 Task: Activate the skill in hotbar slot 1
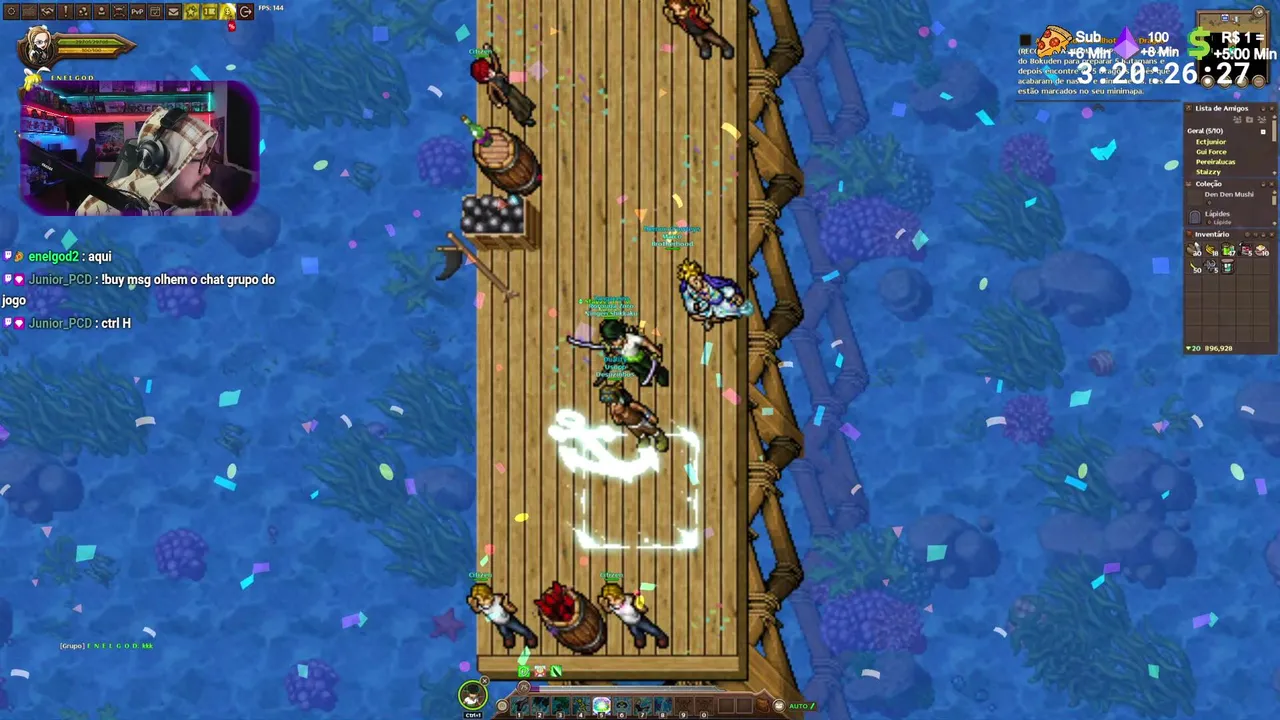point(520,705)
